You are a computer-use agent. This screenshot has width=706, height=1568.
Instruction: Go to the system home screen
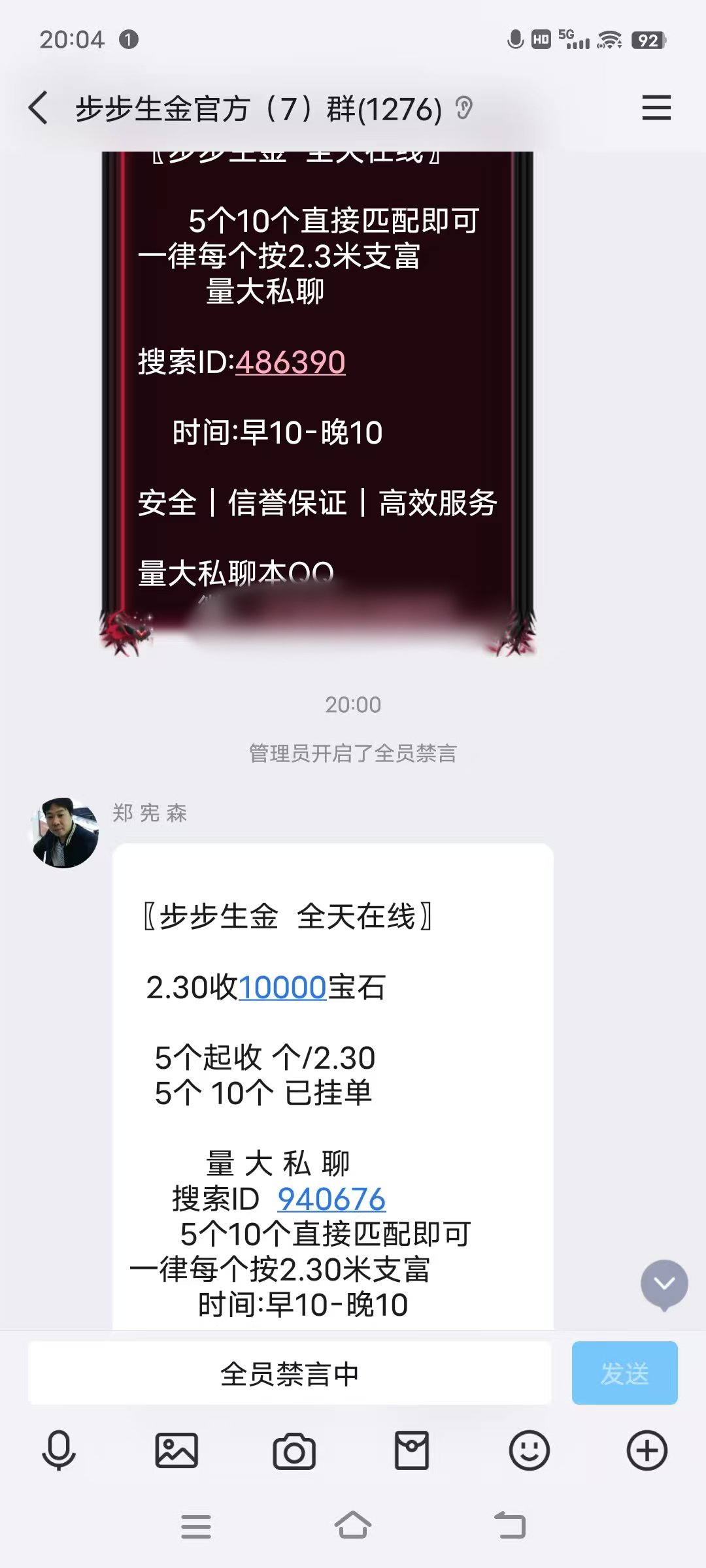[353, 1526]
